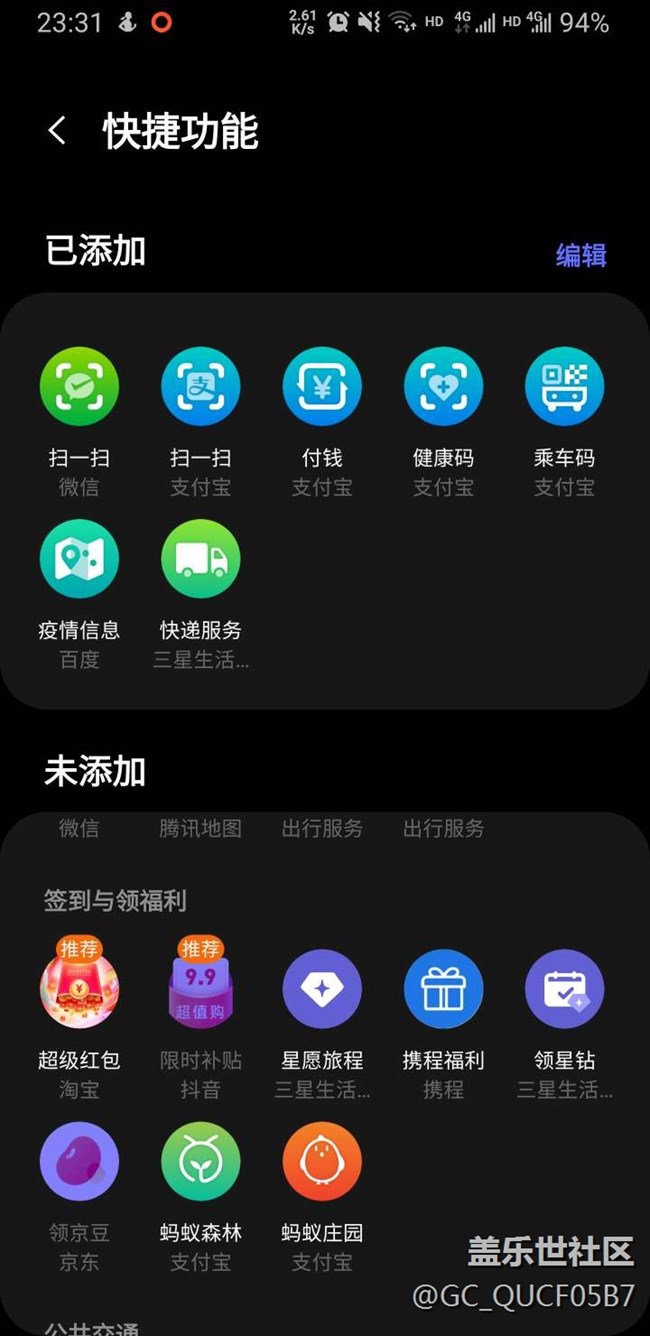650x1336 pixels.
Task: Select the 领星钻 shortcut
Action: pyautogui.click(x=564, y=989)
